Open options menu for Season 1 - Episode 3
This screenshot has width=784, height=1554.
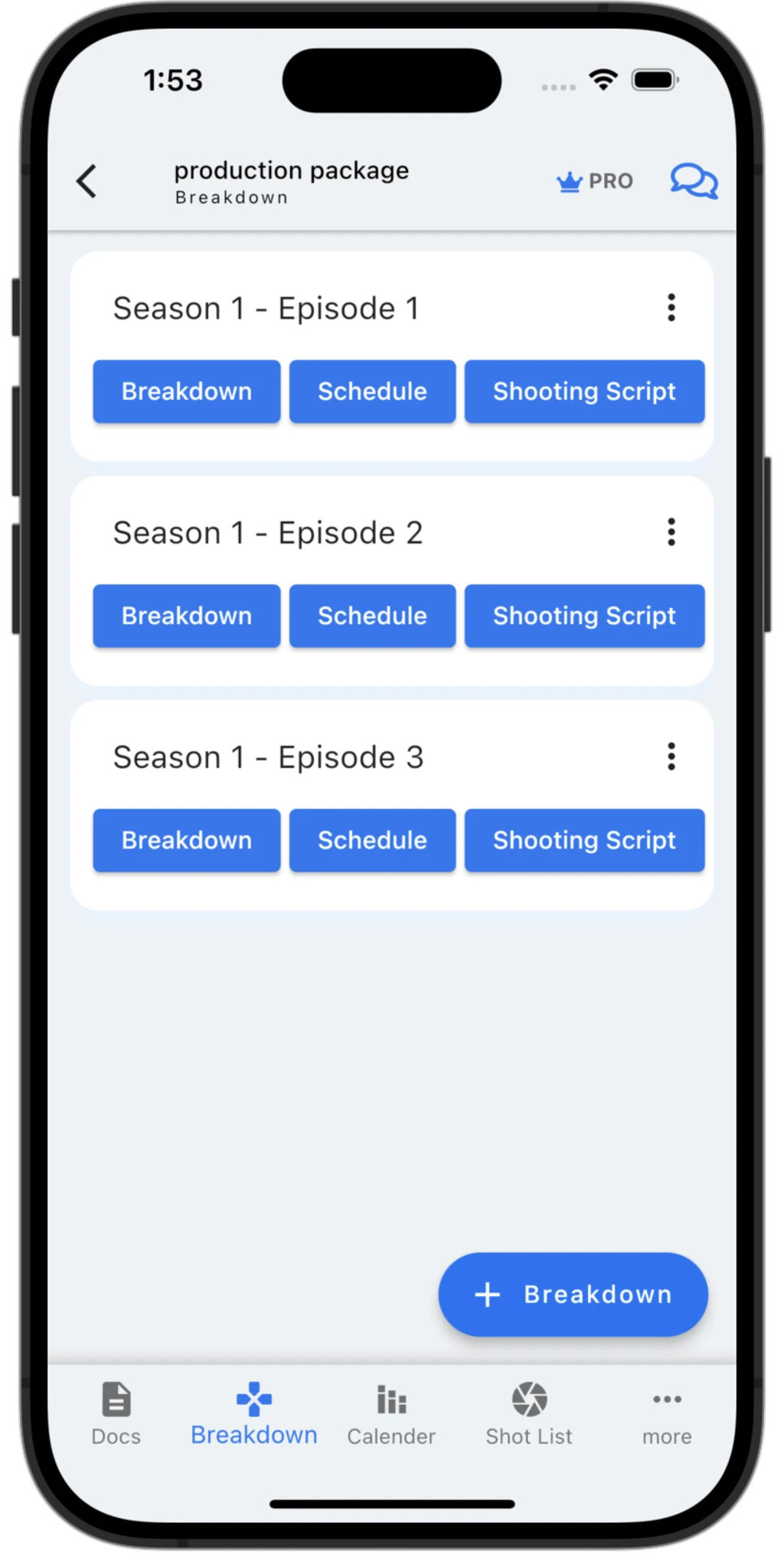(671, 756)
